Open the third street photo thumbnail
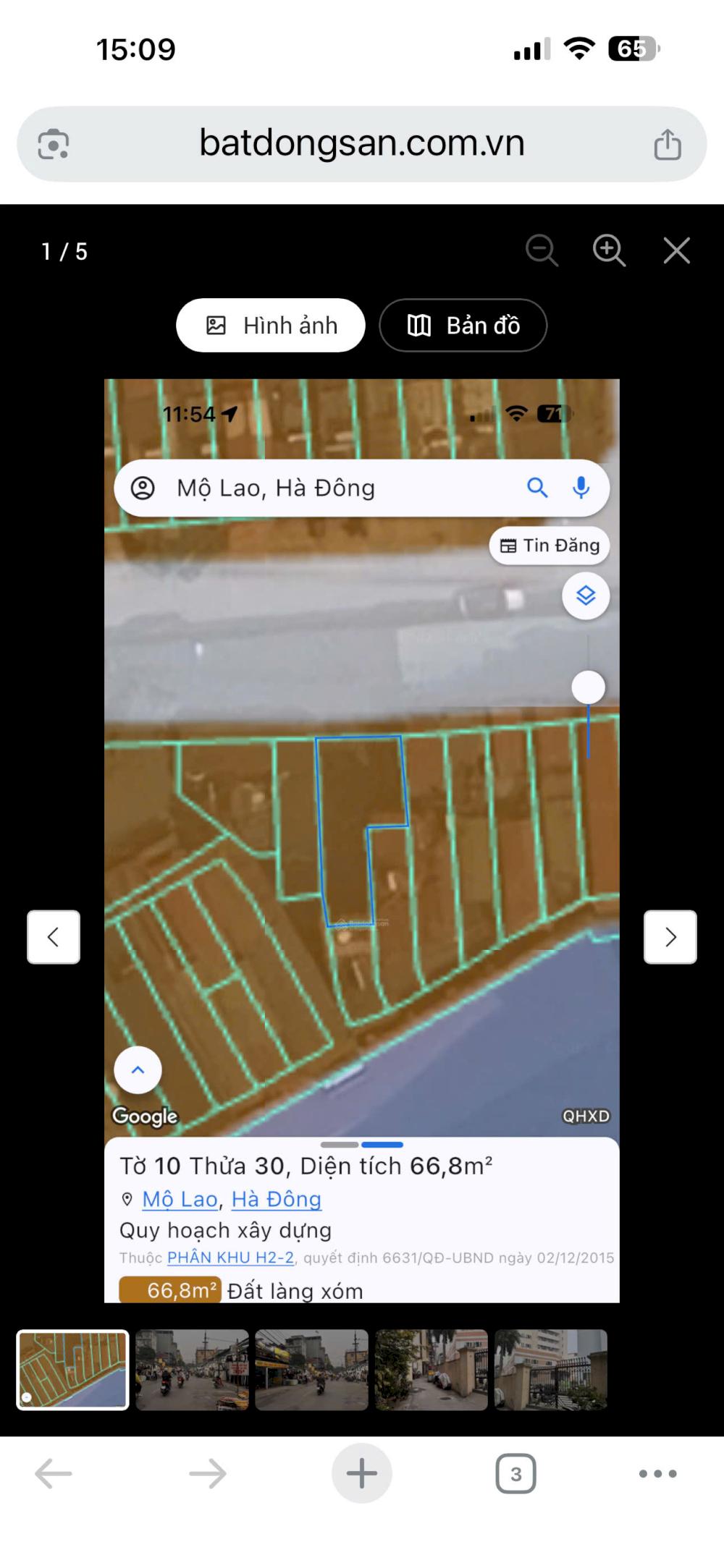The height and width of the screenshot is (1568, 724). pos(311,1370)
